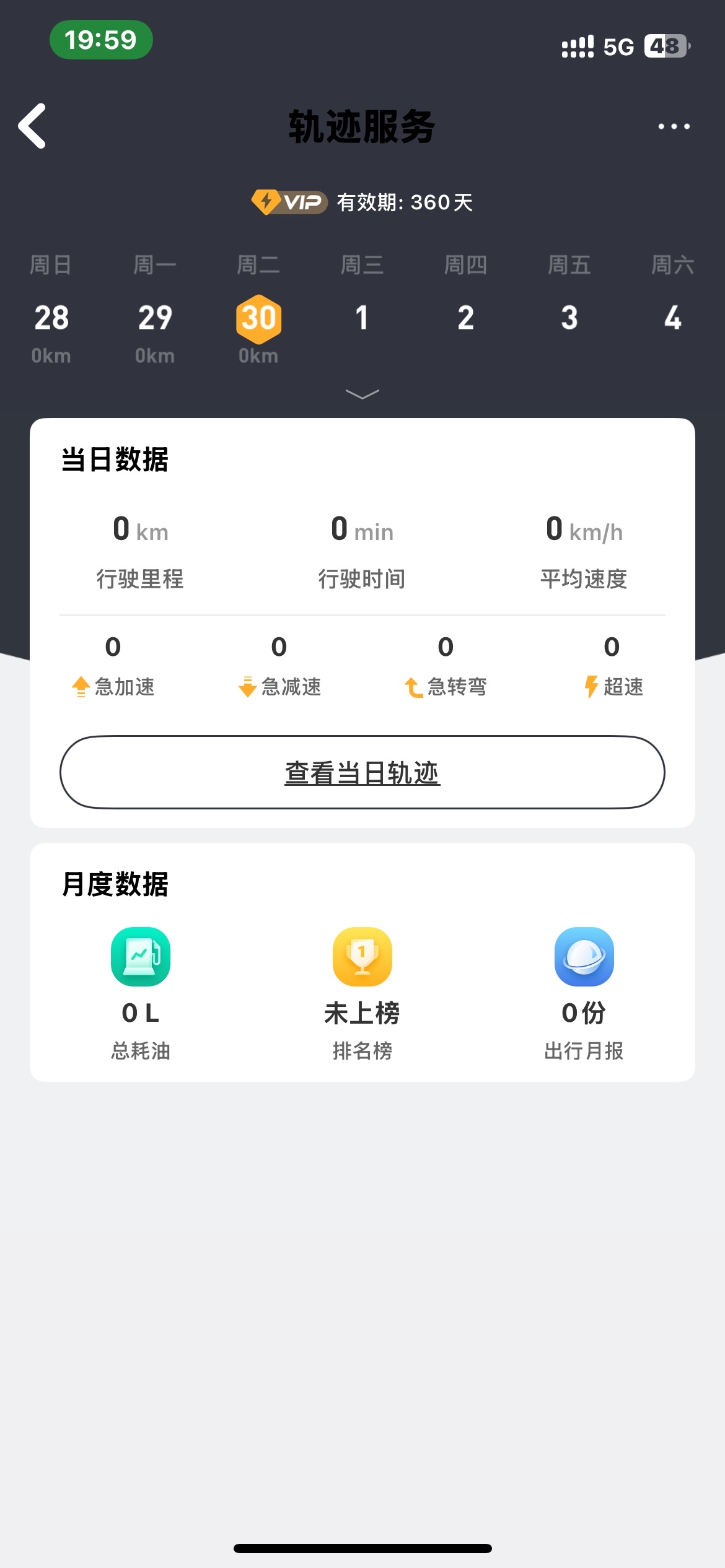
Task: Select Saturday the 4th
Action: [x=672, y=318]
